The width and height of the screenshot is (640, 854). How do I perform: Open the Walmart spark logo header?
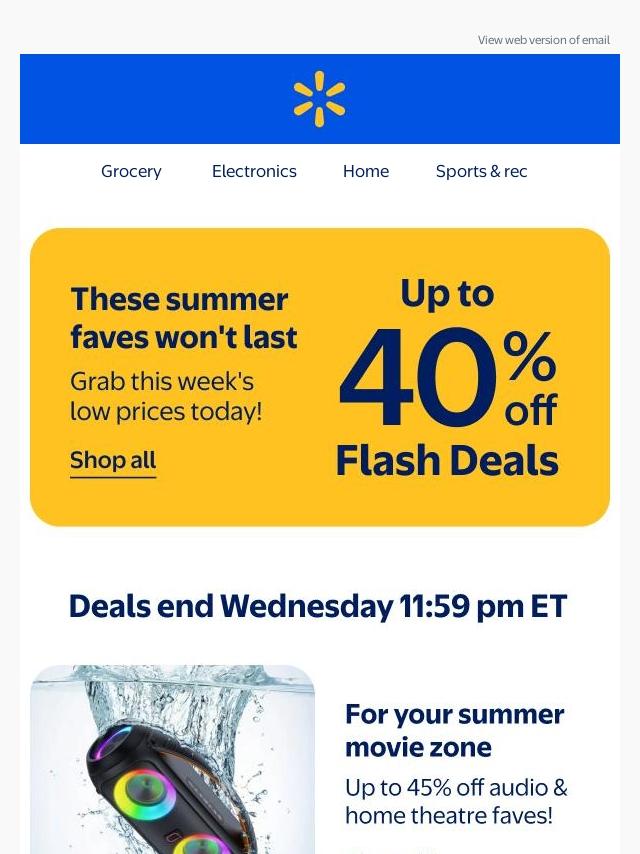[x=319, y=99]
